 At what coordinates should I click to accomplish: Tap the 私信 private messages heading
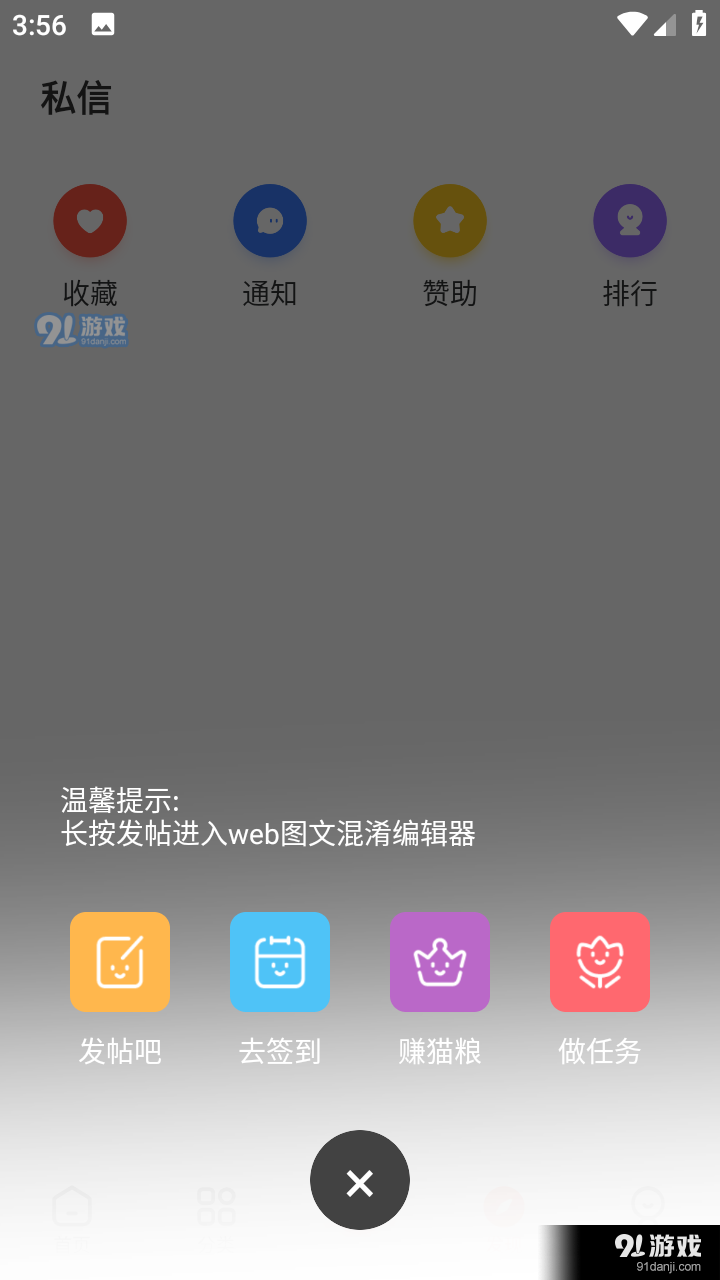[x=77, y=99]
